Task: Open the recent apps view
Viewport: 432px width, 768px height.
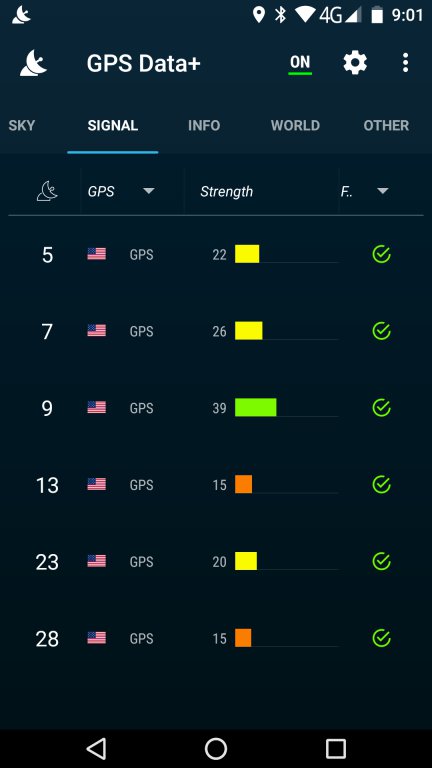Action: point(336,748)
